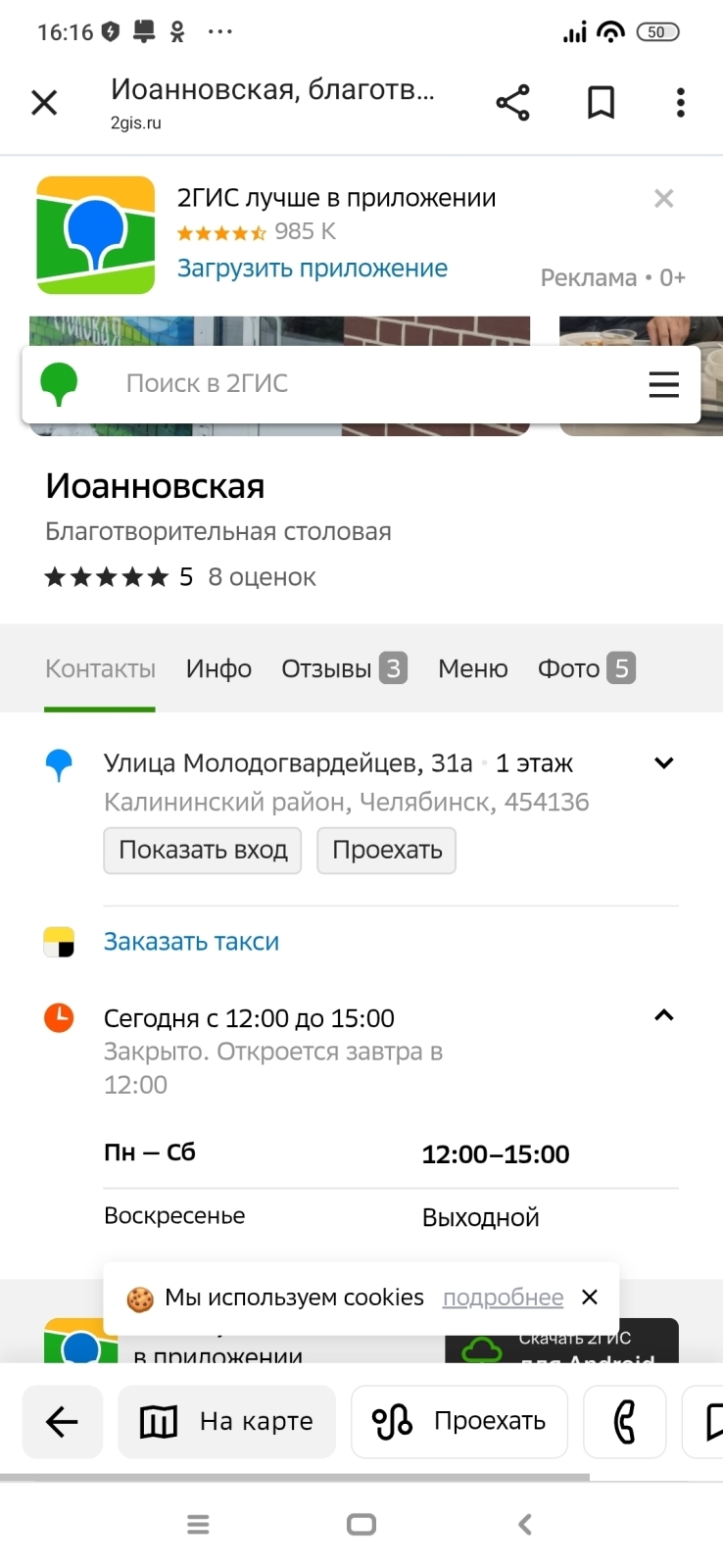Open the browser overflow menu
723x1568 pixels.
pos(681,103)
